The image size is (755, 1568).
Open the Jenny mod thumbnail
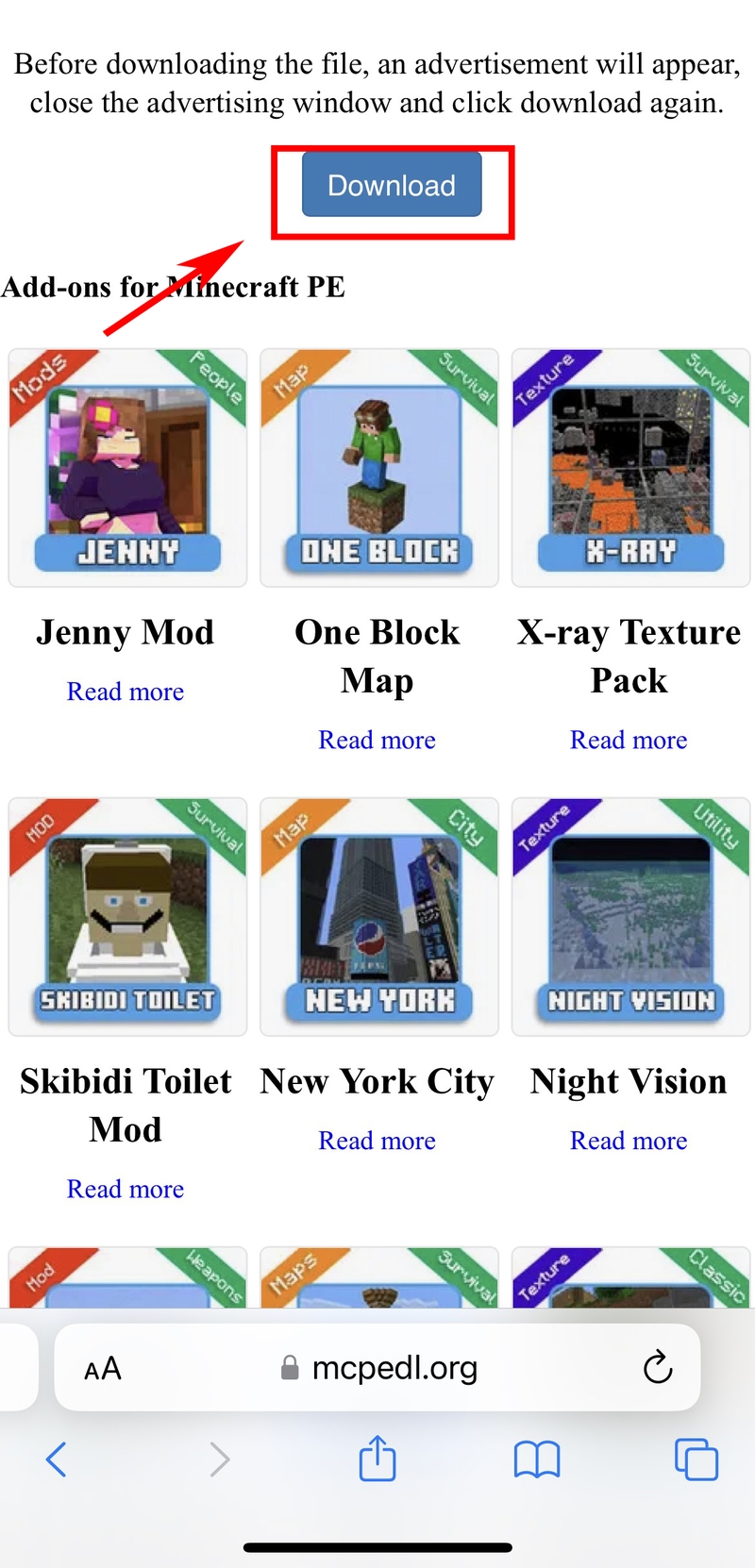coord(127,468)
